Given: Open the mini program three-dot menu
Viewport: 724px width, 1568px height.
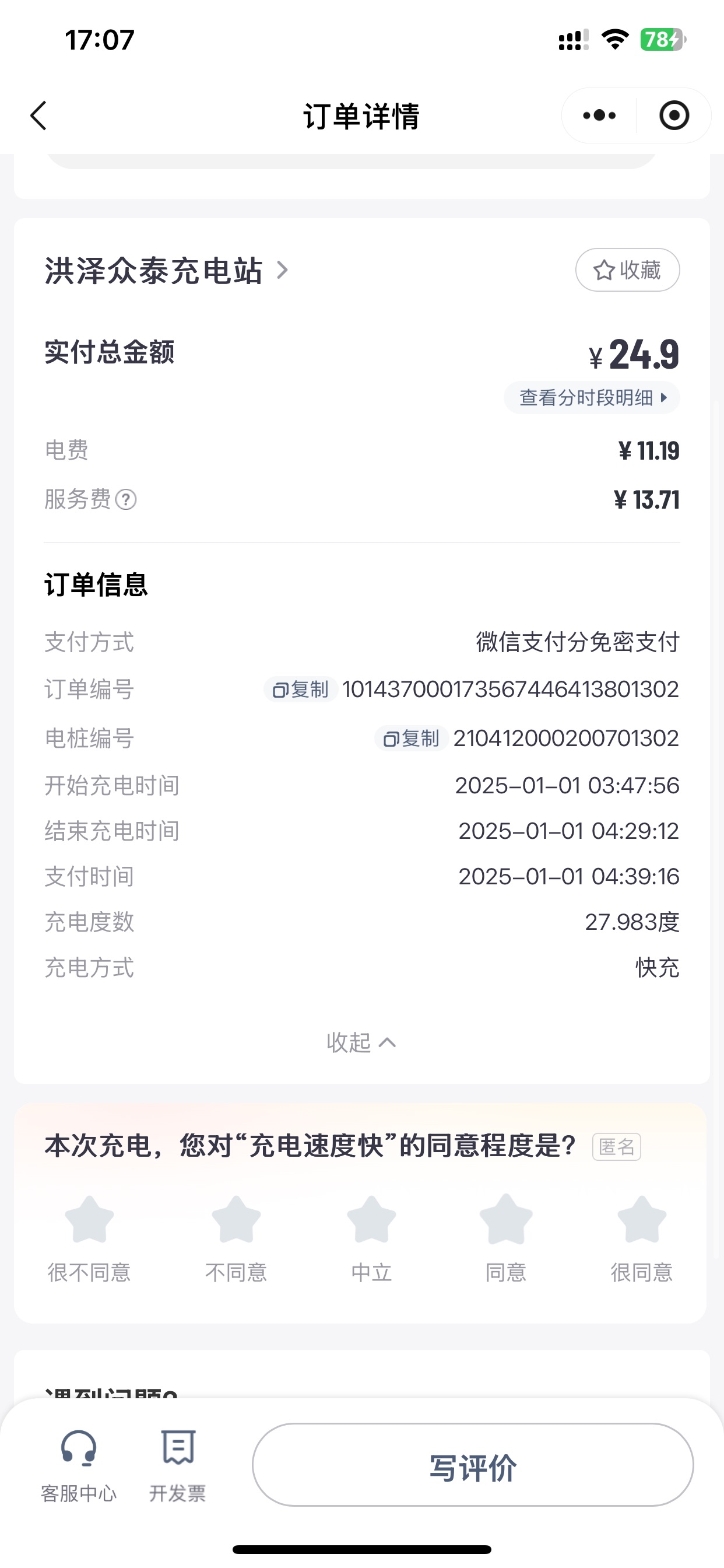Looking at the screenshot, I should [x=599, y=116].
